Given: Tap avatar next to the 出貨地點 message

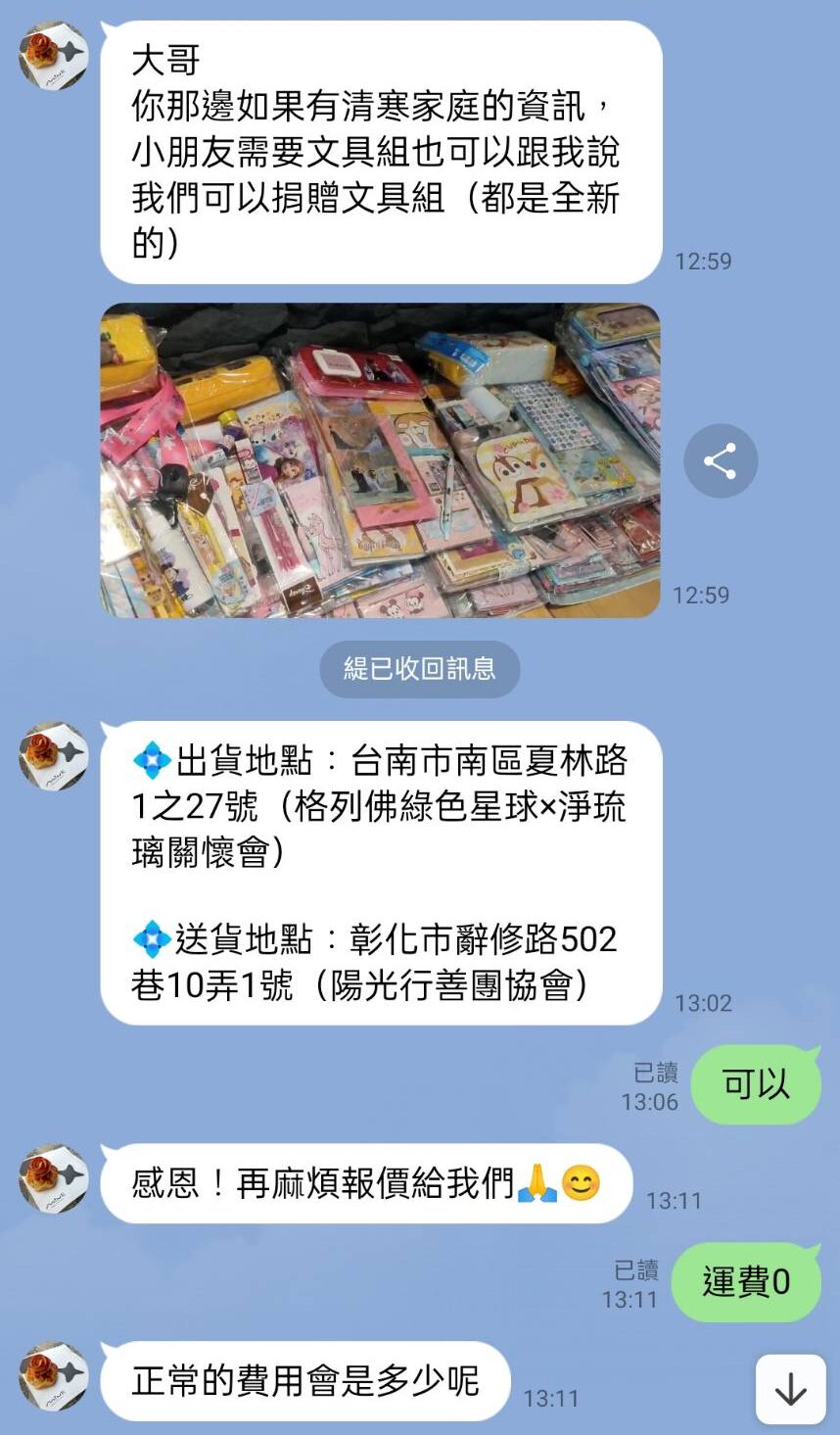Looking at the screenshot, I should [x=53, y=756].
